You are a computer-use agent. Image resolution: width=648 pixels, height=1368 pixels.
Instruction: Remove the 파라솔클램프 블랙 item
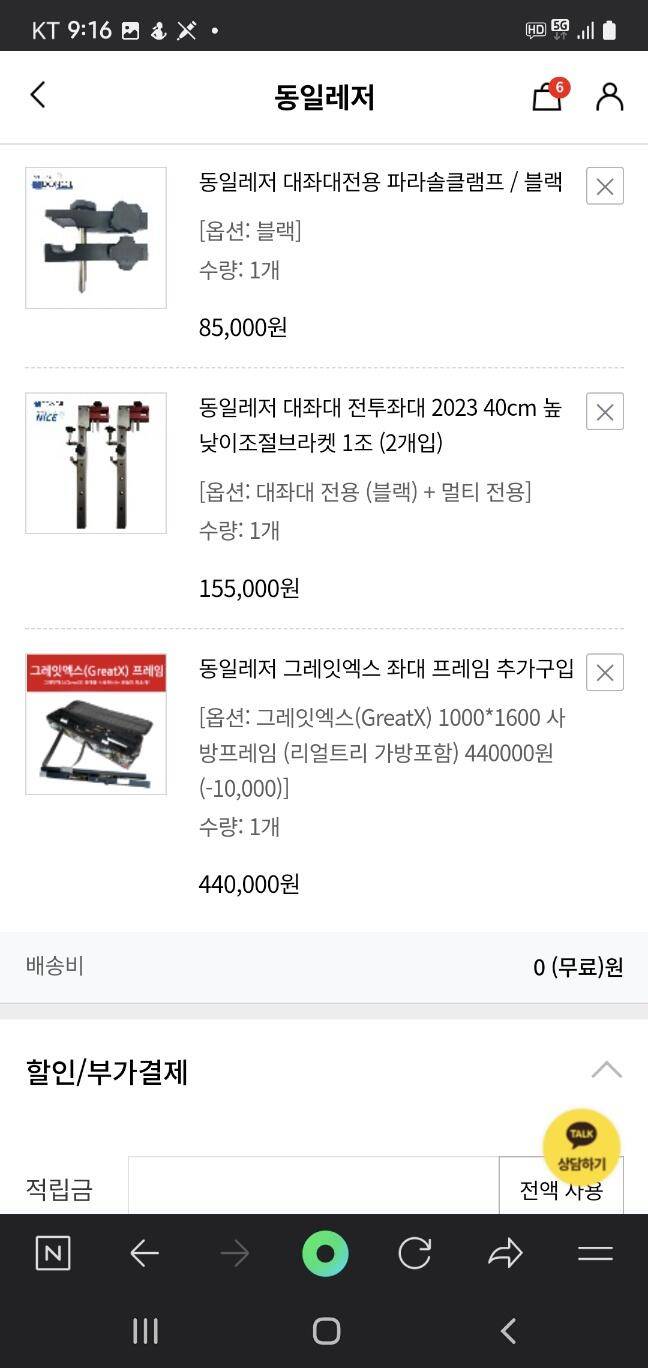click(x=604, y=186)
